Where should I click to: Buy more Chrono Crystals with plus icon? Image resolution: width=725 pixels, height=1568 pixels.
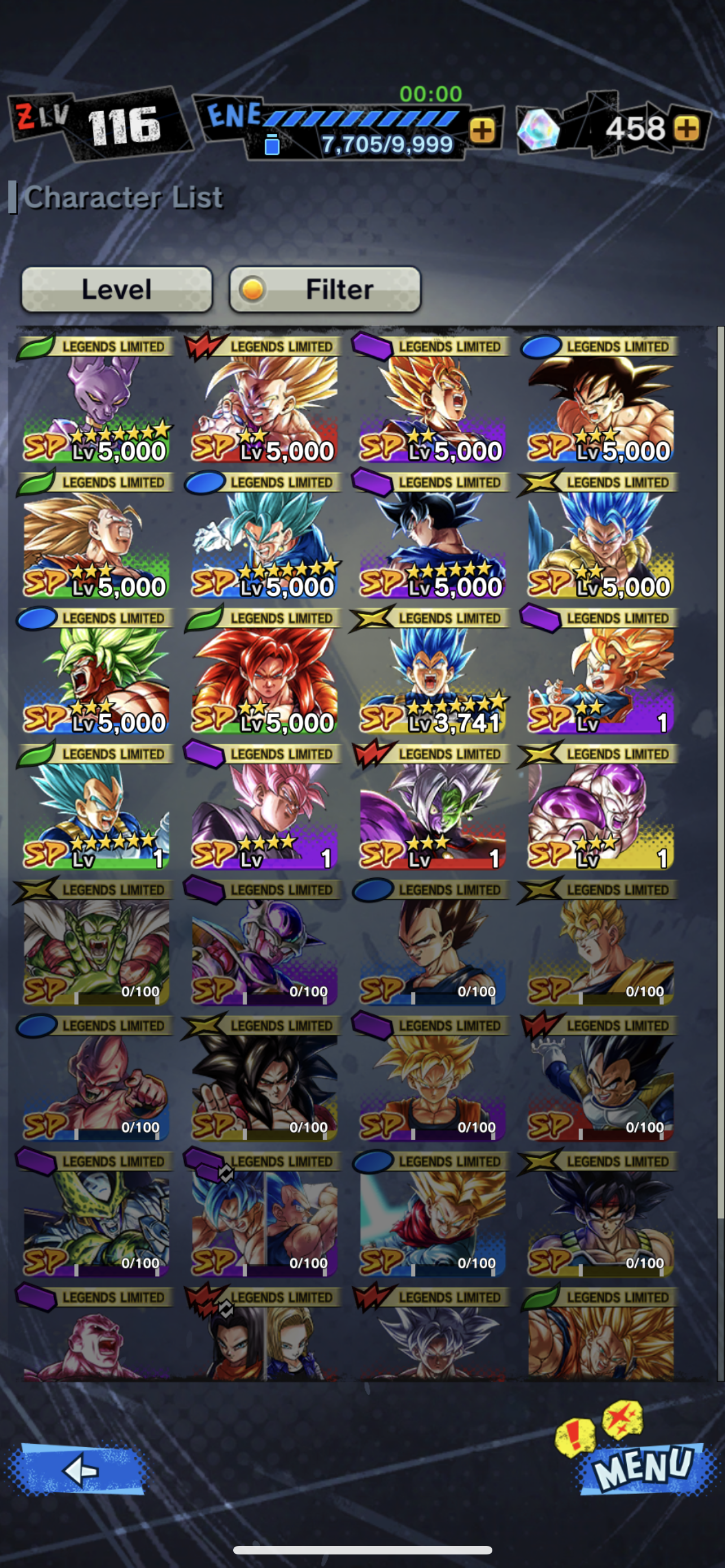687,129
